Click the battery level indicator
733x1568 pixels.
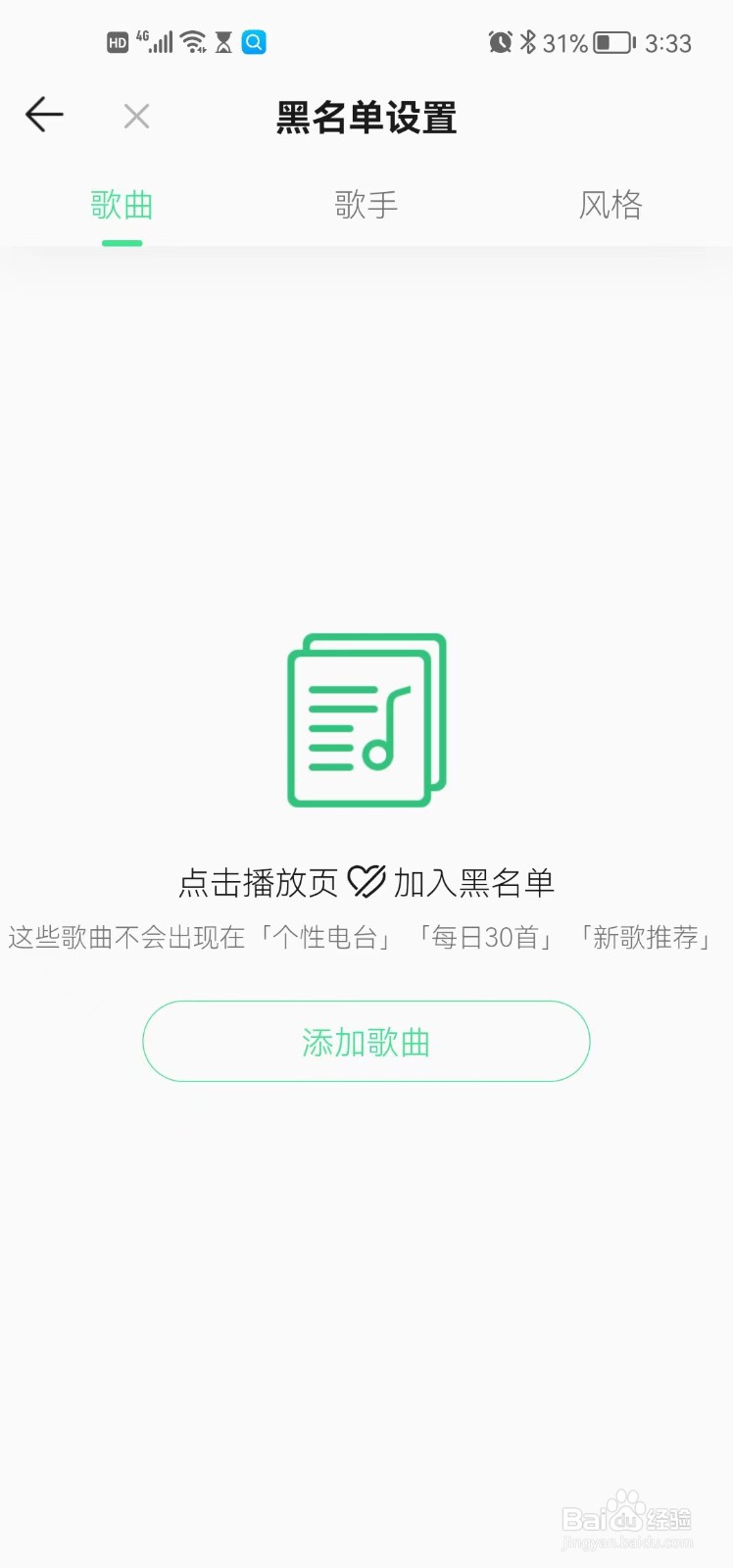pyautogui.click(x=612, y=41)
